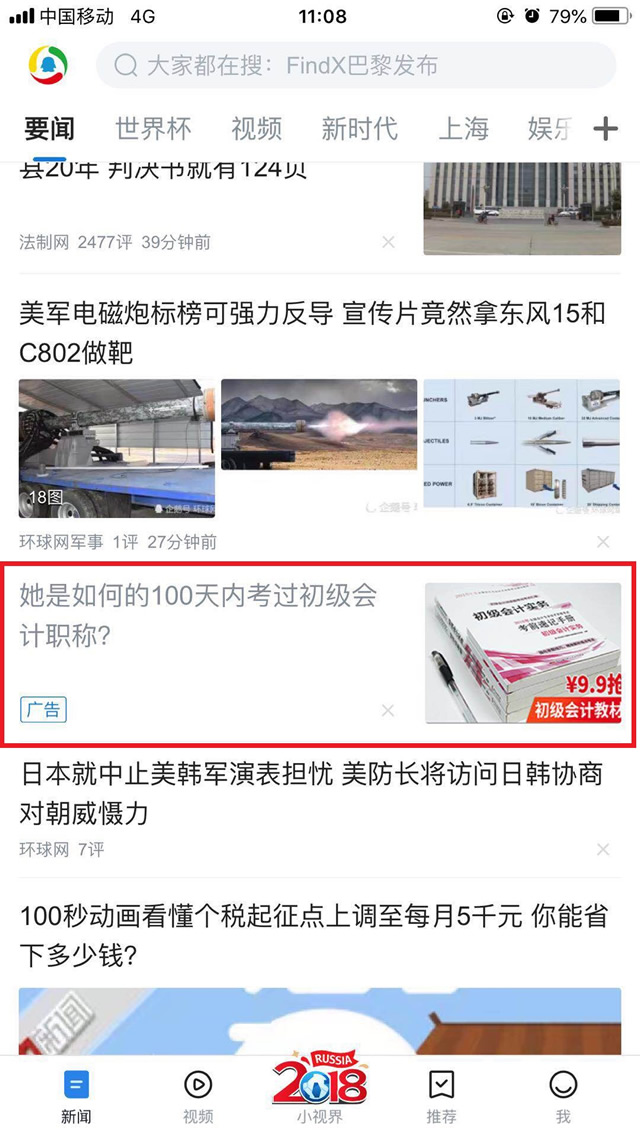
Task: Dismiss the 环球网军事 article
Action: click(603, 542)
